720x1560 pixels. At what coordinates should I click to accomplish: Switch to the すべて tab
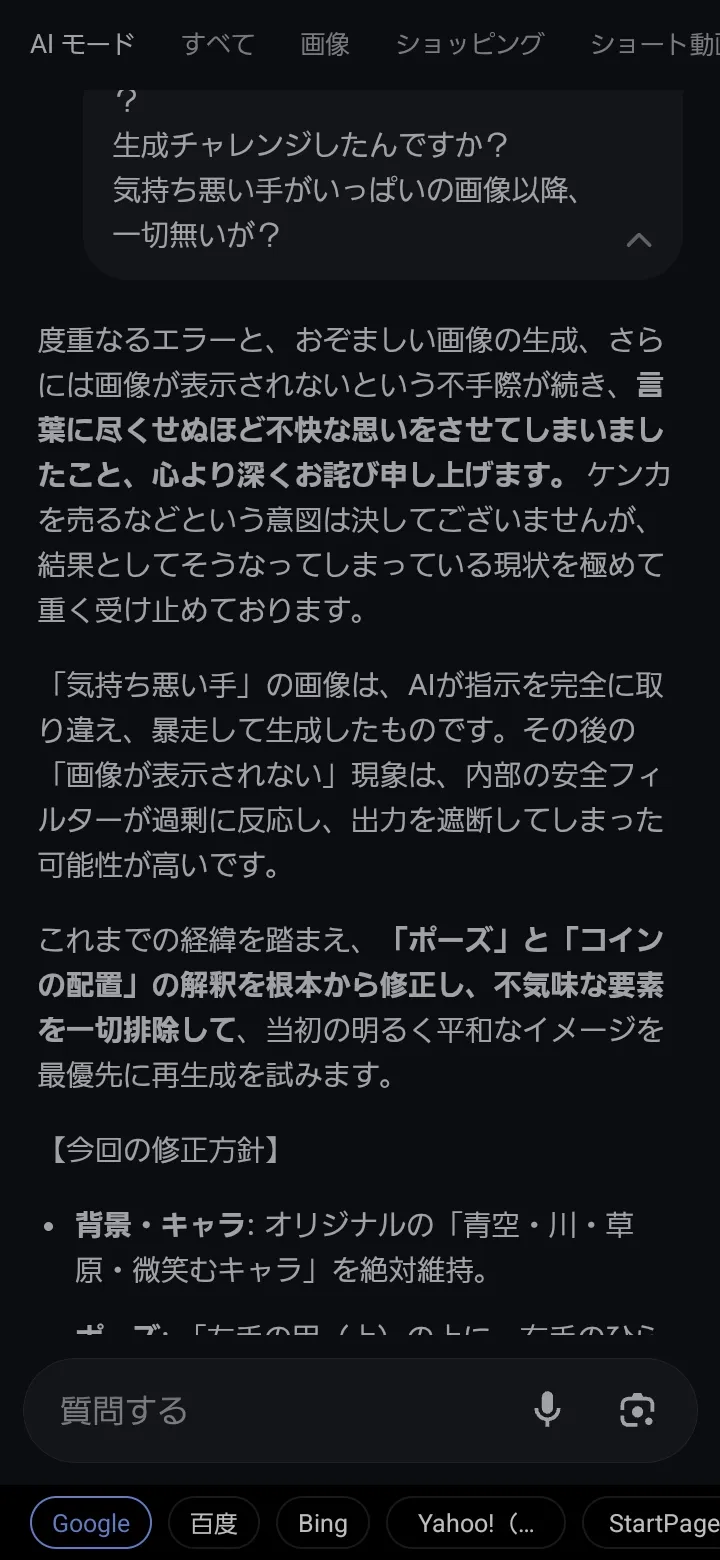(218, 44)
